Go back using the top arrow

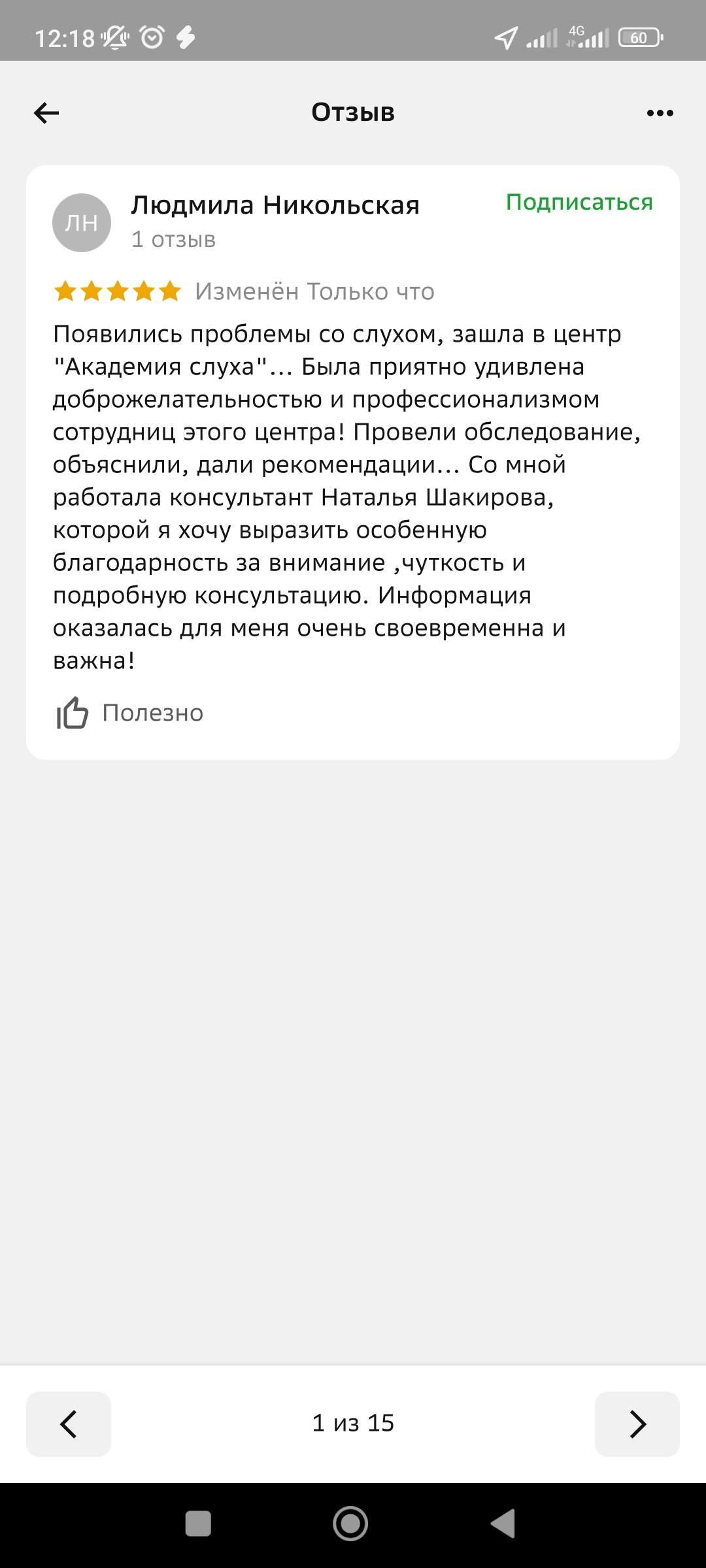(x=46, y=113)
